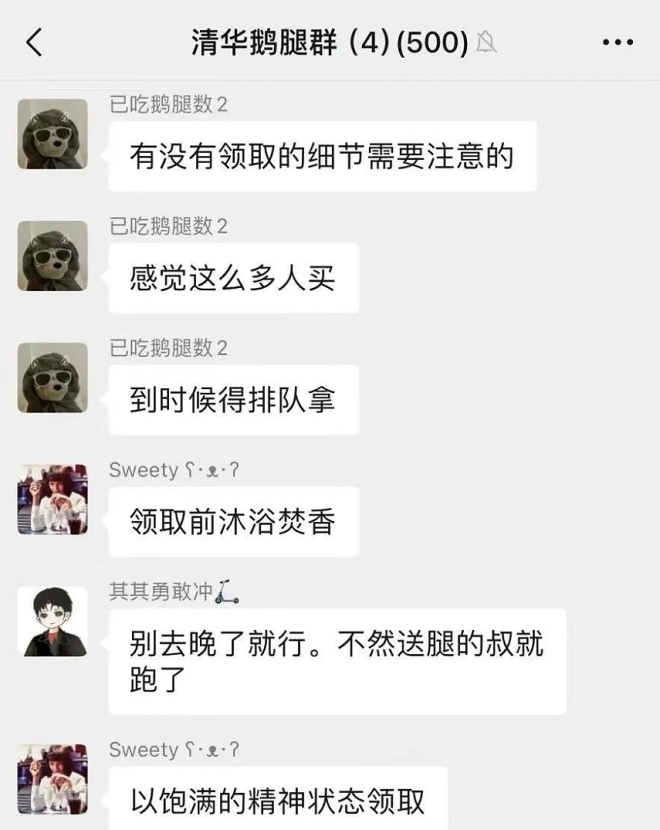Open avatar beside 到时候得排队拿
660x830 pixels.
(x=52, y=378)
